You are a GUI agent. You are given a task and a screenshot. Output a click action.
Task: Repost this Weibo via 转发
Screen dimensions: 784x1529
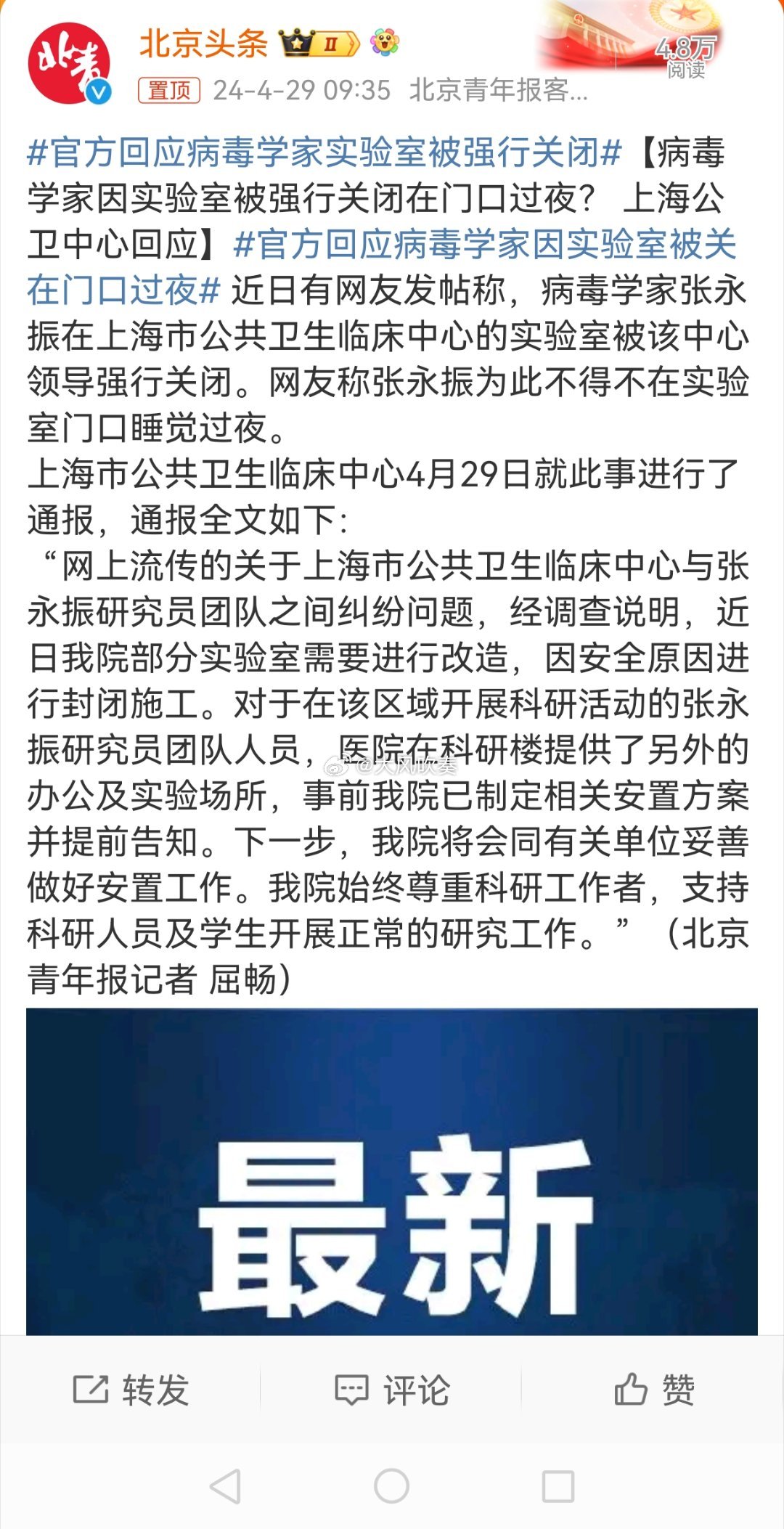(131, 1390)
